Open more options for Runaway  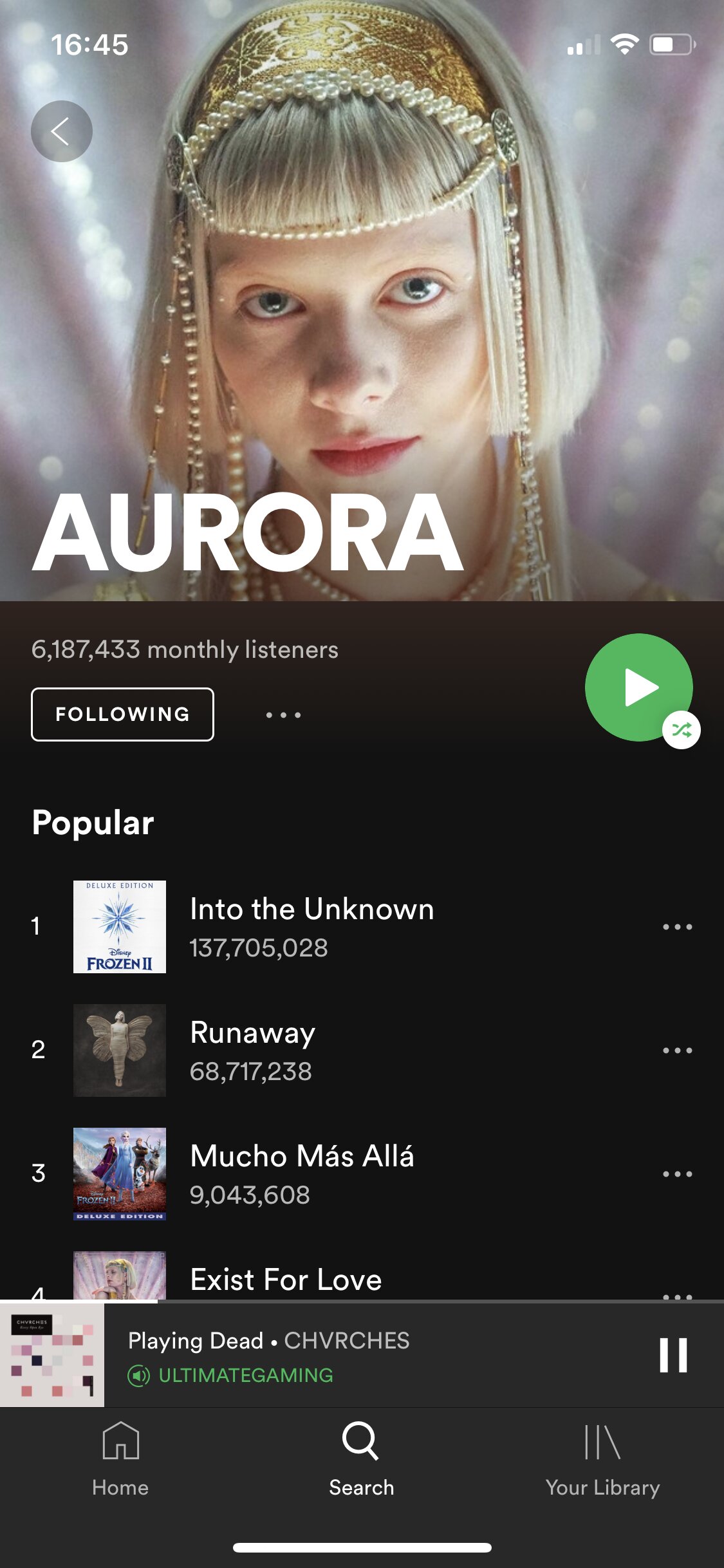(678, 1050)
